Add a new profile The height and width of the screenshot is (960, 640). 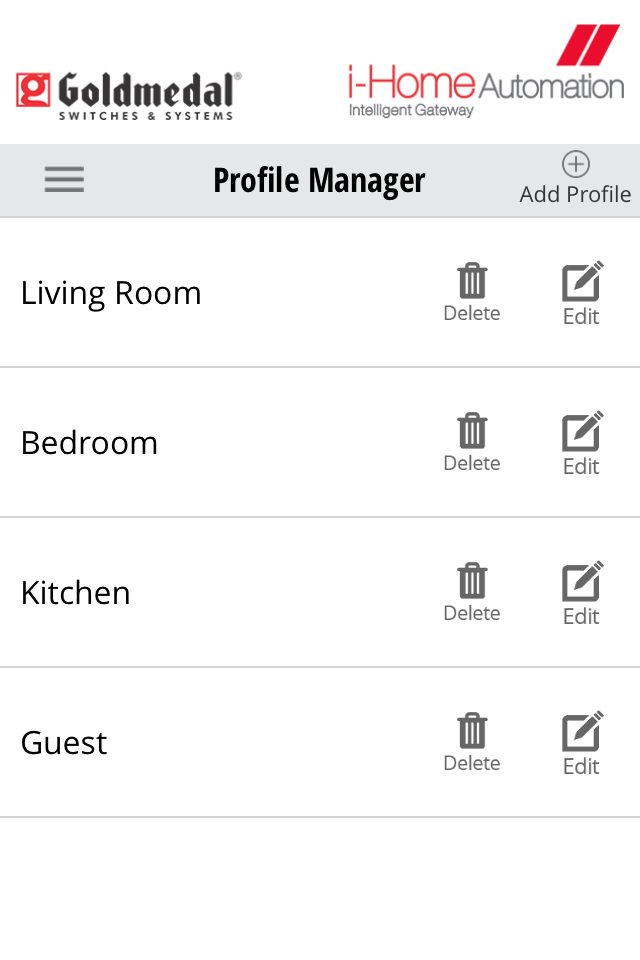575,178
